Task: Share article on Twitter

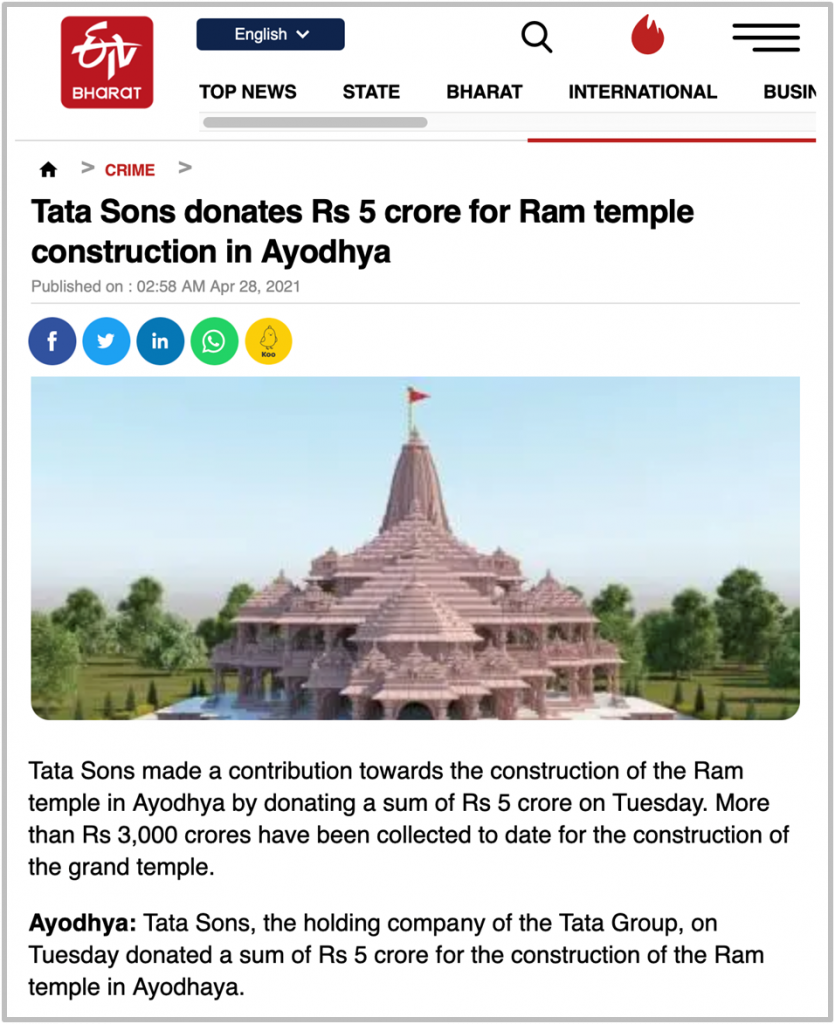Action: [x=106, y=342]
